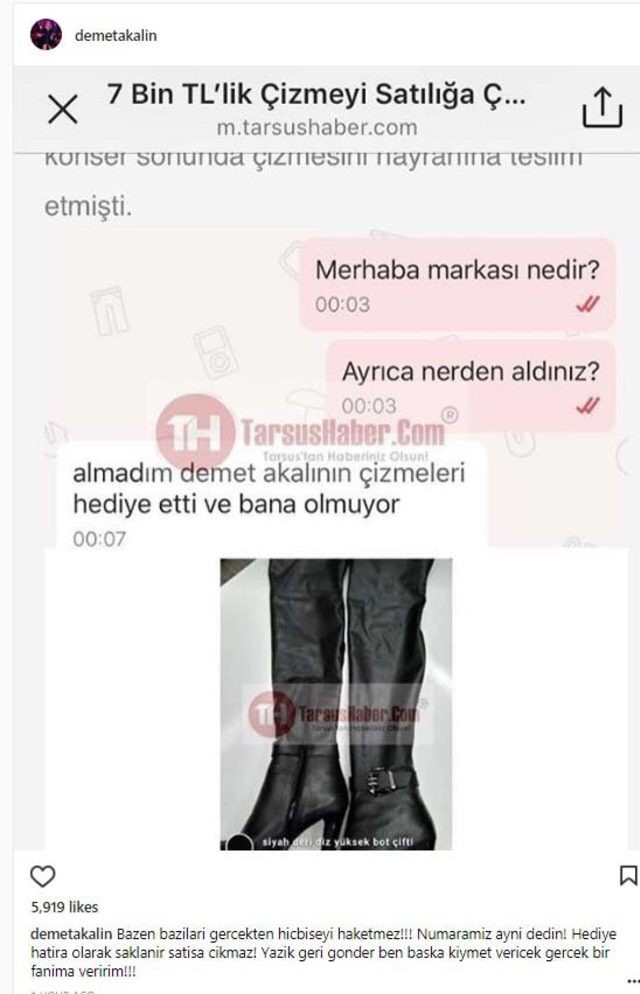View the 5,919 likes list
Viewport: 640px width, 994px height.
(x=65, y=907)
